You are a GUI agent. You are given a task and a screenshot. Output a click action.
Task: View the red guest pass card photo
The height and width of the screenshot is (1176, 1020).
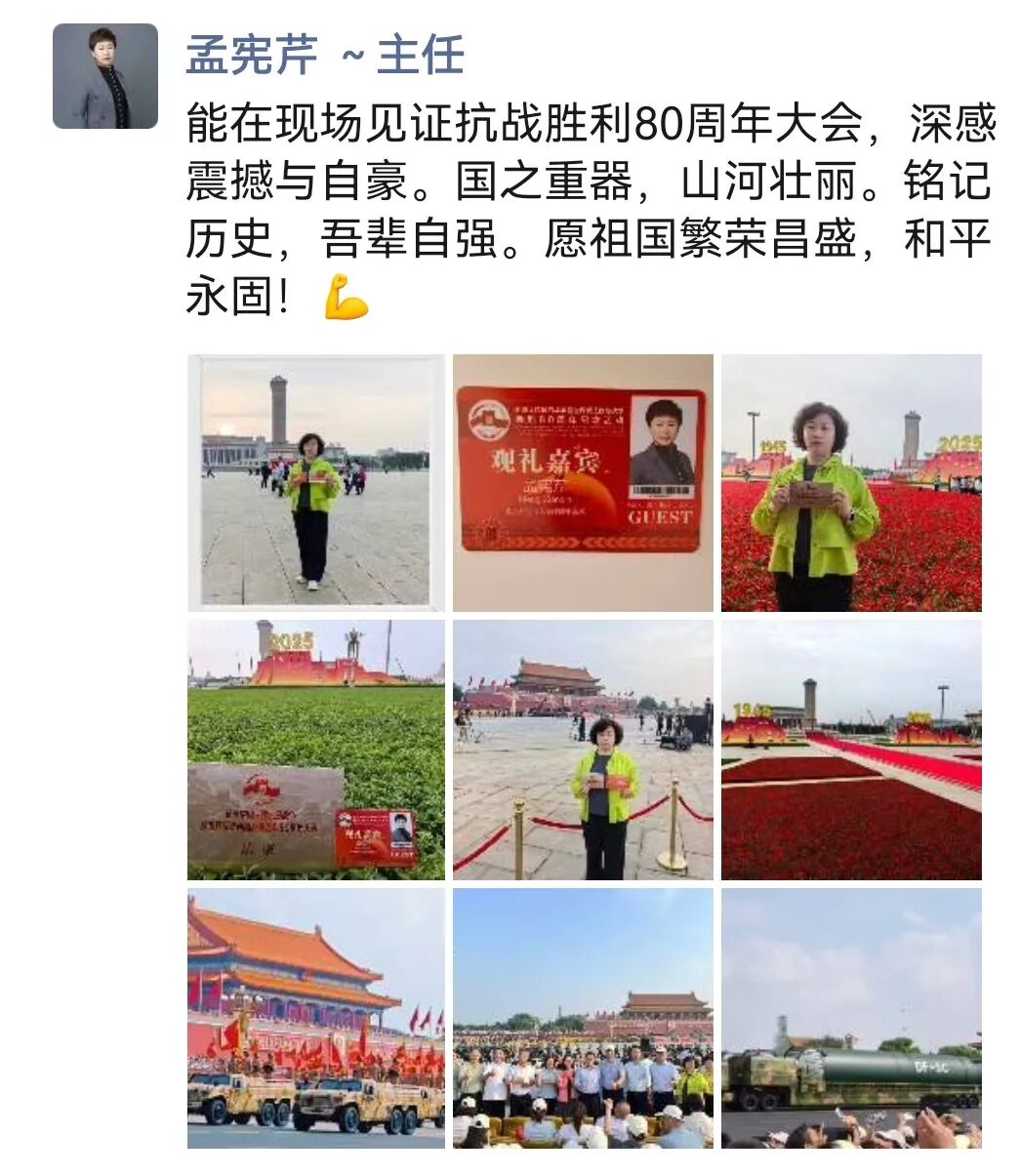pyautogui.click(x=583, y=483)
